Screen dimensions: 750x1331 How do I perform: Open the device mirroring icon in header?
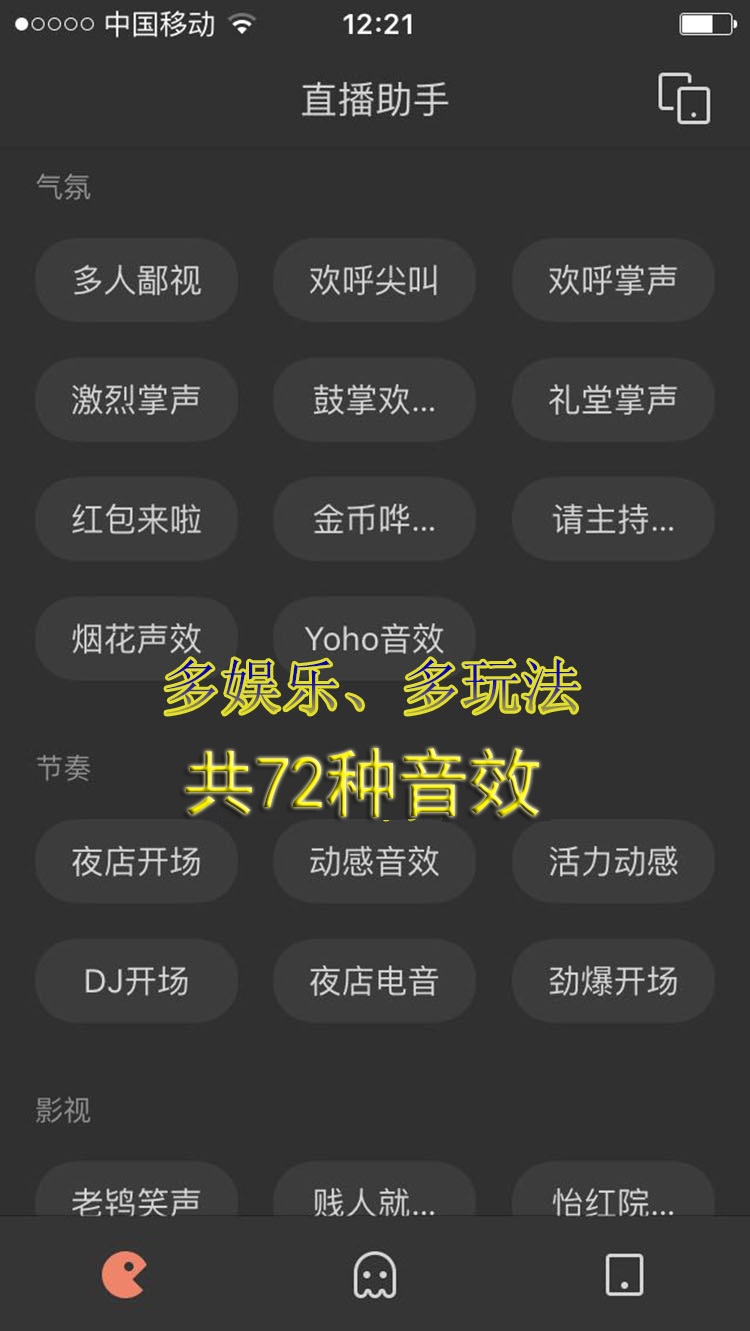684,98
